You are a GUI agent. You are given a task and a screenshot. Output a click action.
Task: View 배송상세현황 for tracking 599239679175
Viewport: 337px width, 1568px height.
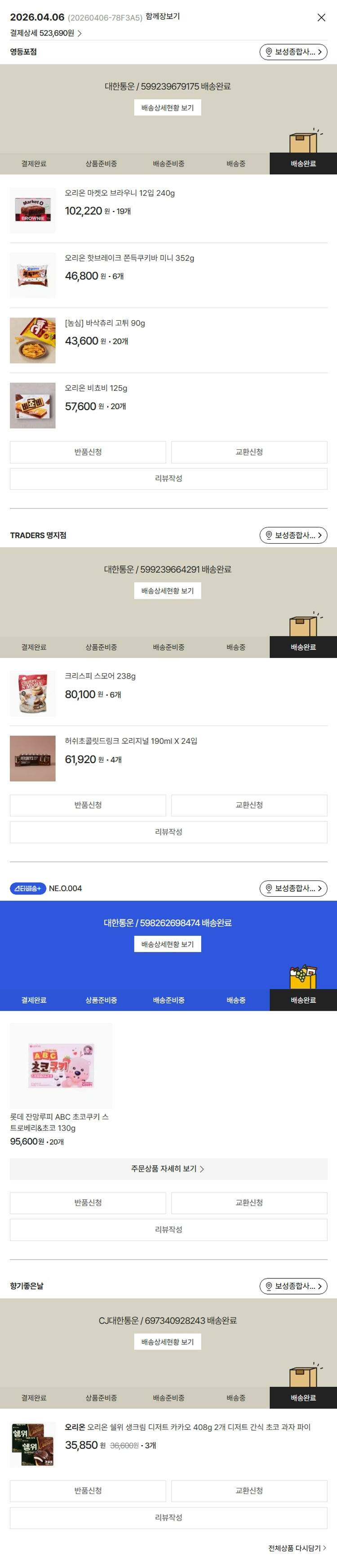167,108
